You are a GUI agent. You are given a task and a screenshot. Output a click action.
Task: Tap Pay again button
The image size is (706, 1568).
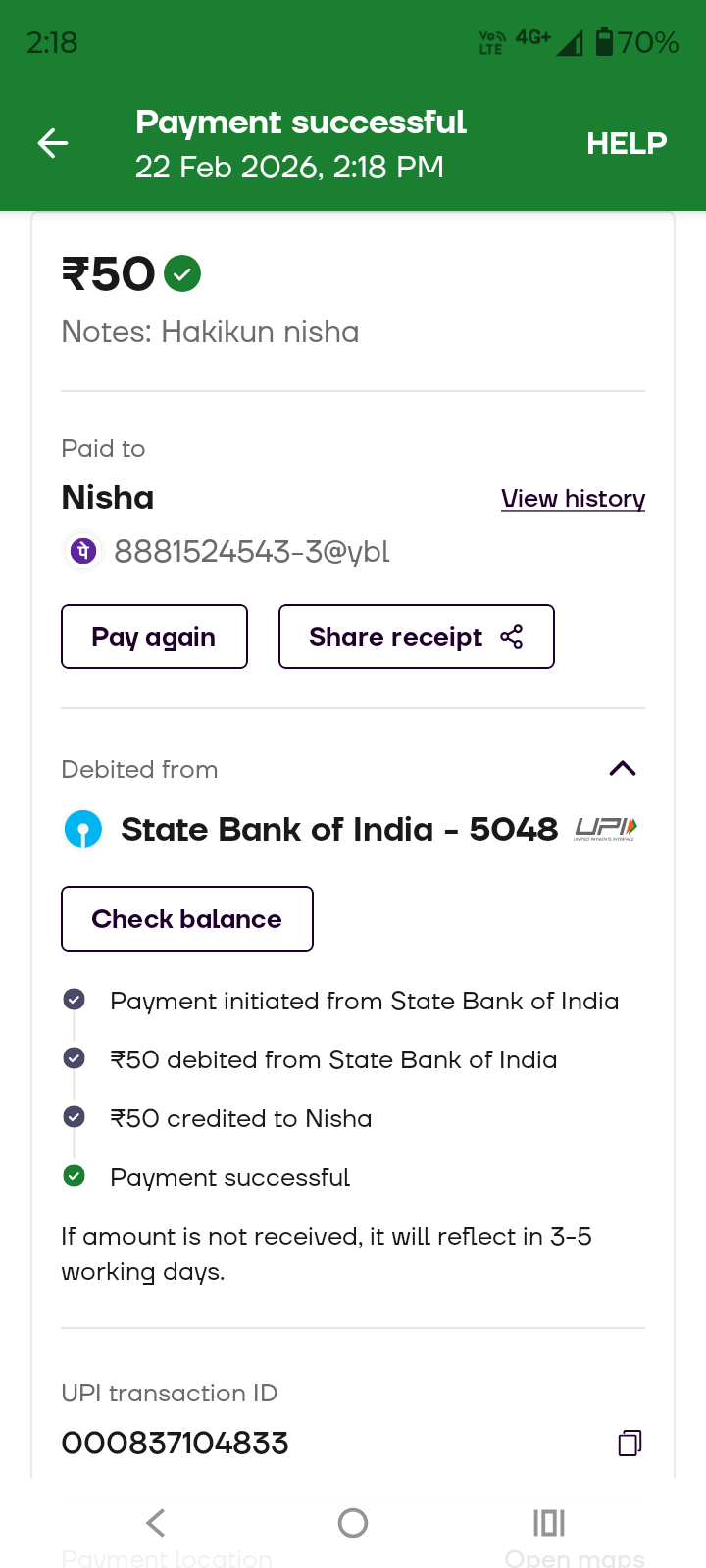154,637
